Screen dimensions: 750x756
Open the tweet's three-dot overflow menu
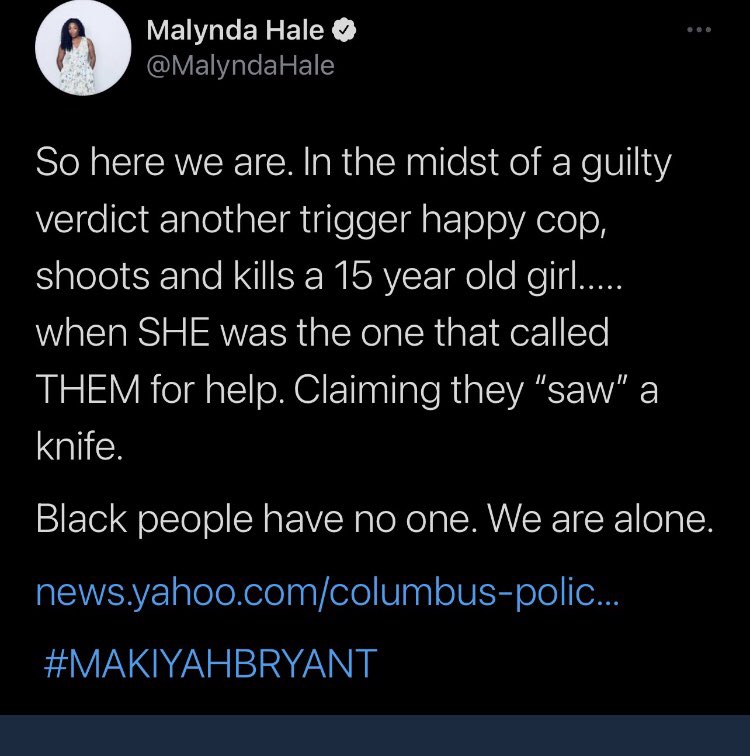tap(698, 30)
